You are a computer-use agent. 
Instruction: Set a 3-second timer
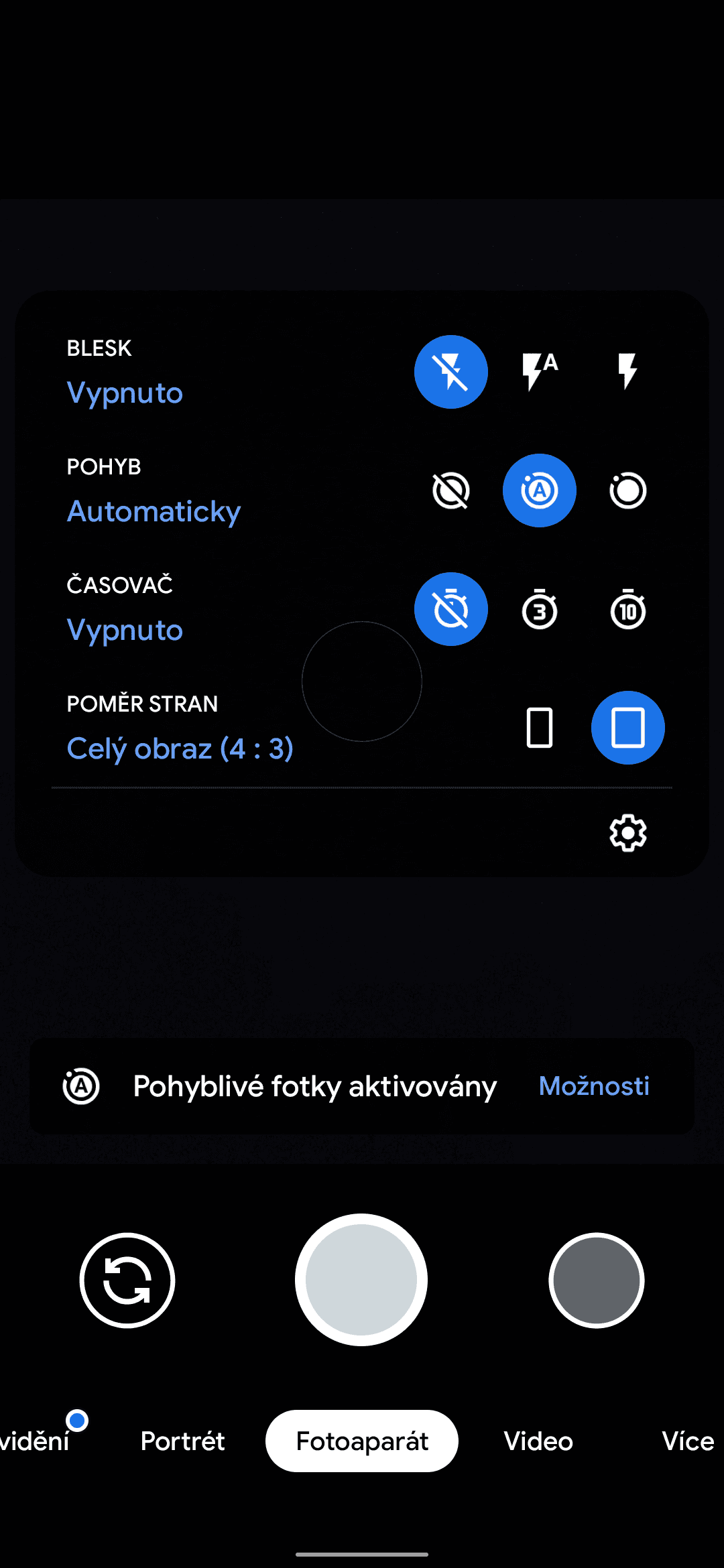tap(539, 609)
